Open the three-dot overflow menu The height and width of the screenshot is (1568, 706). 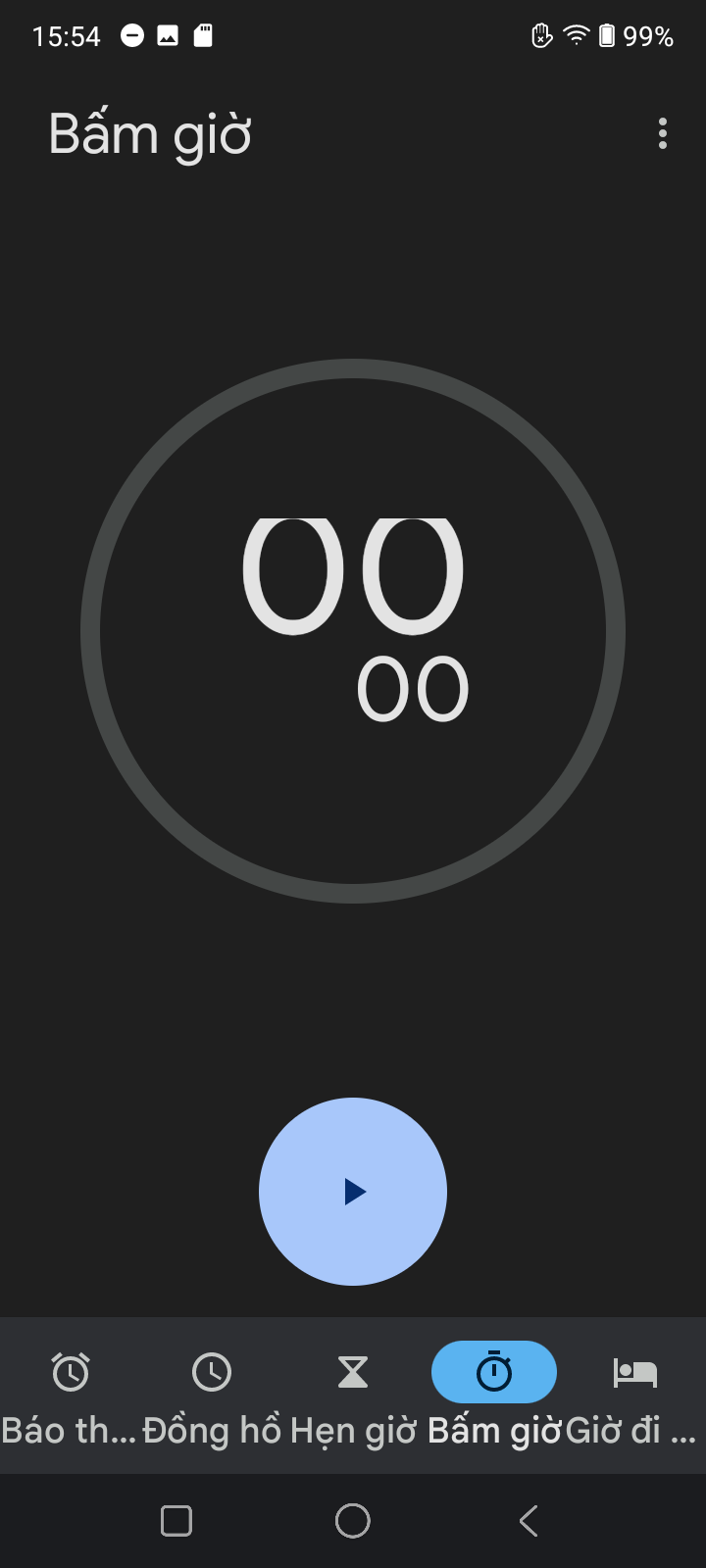663,133
